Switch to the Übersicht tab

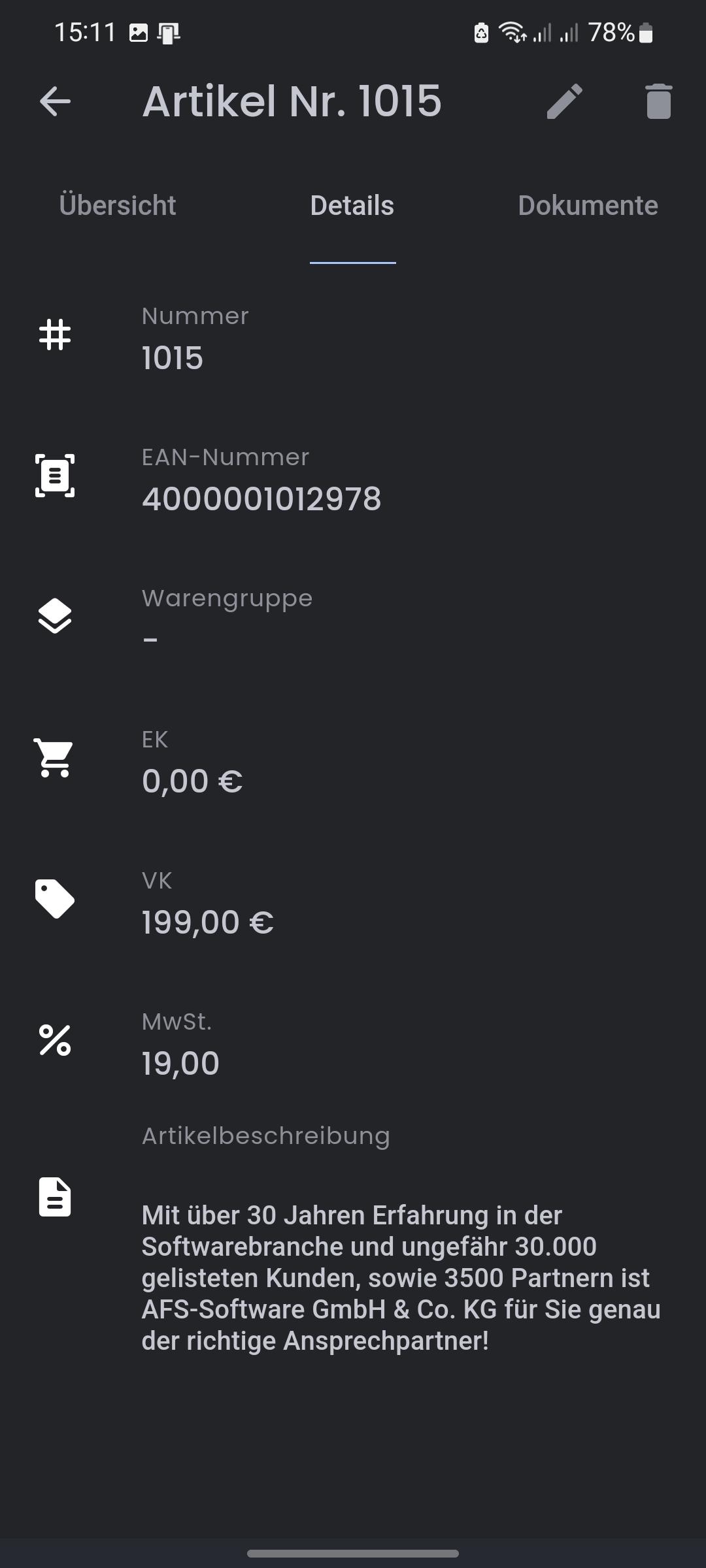point(118,205)
